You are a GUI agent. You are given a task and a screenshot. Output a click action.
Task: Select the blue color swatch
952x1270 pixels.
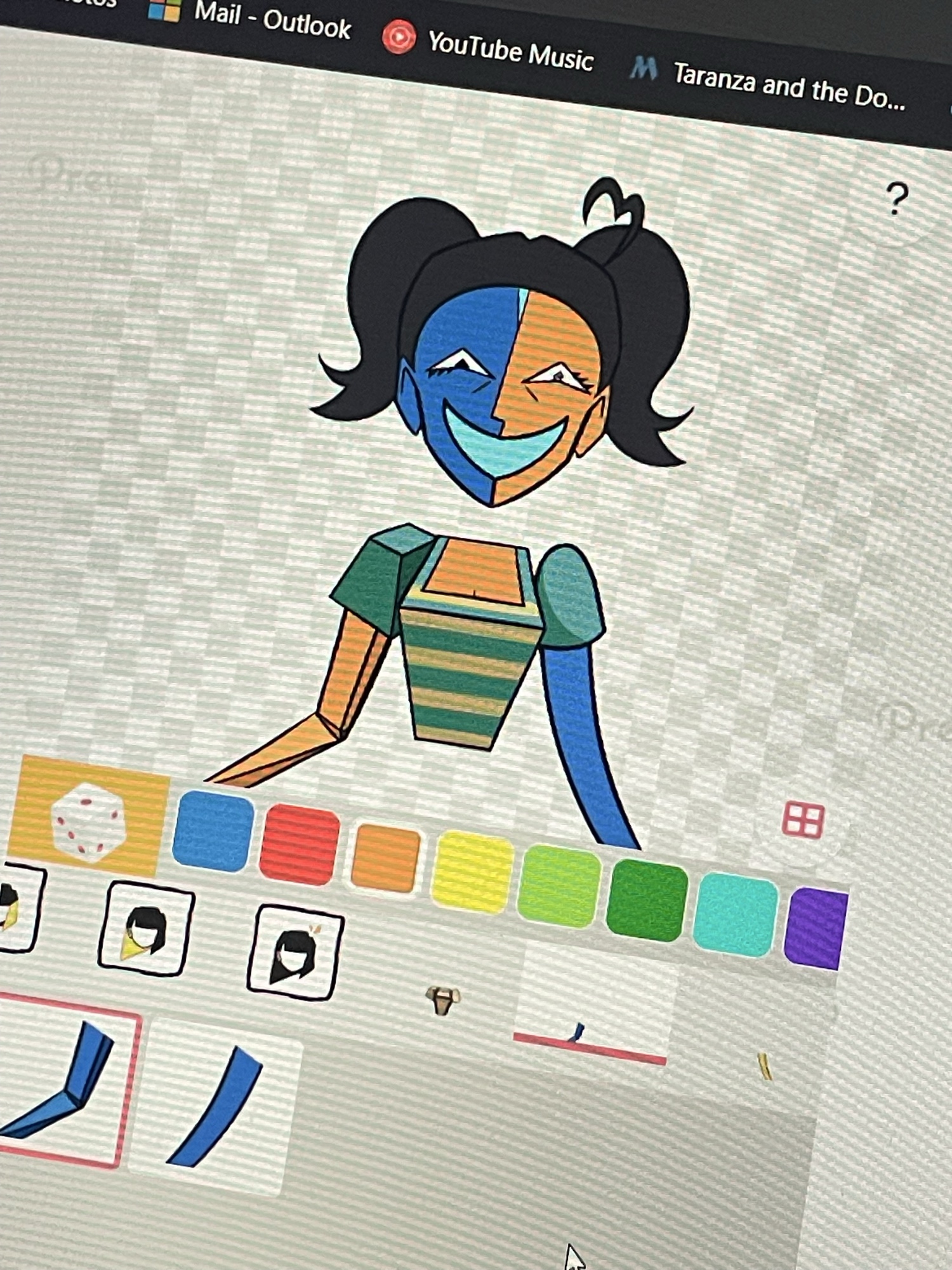pyautogui.click(x=213, y=831)
